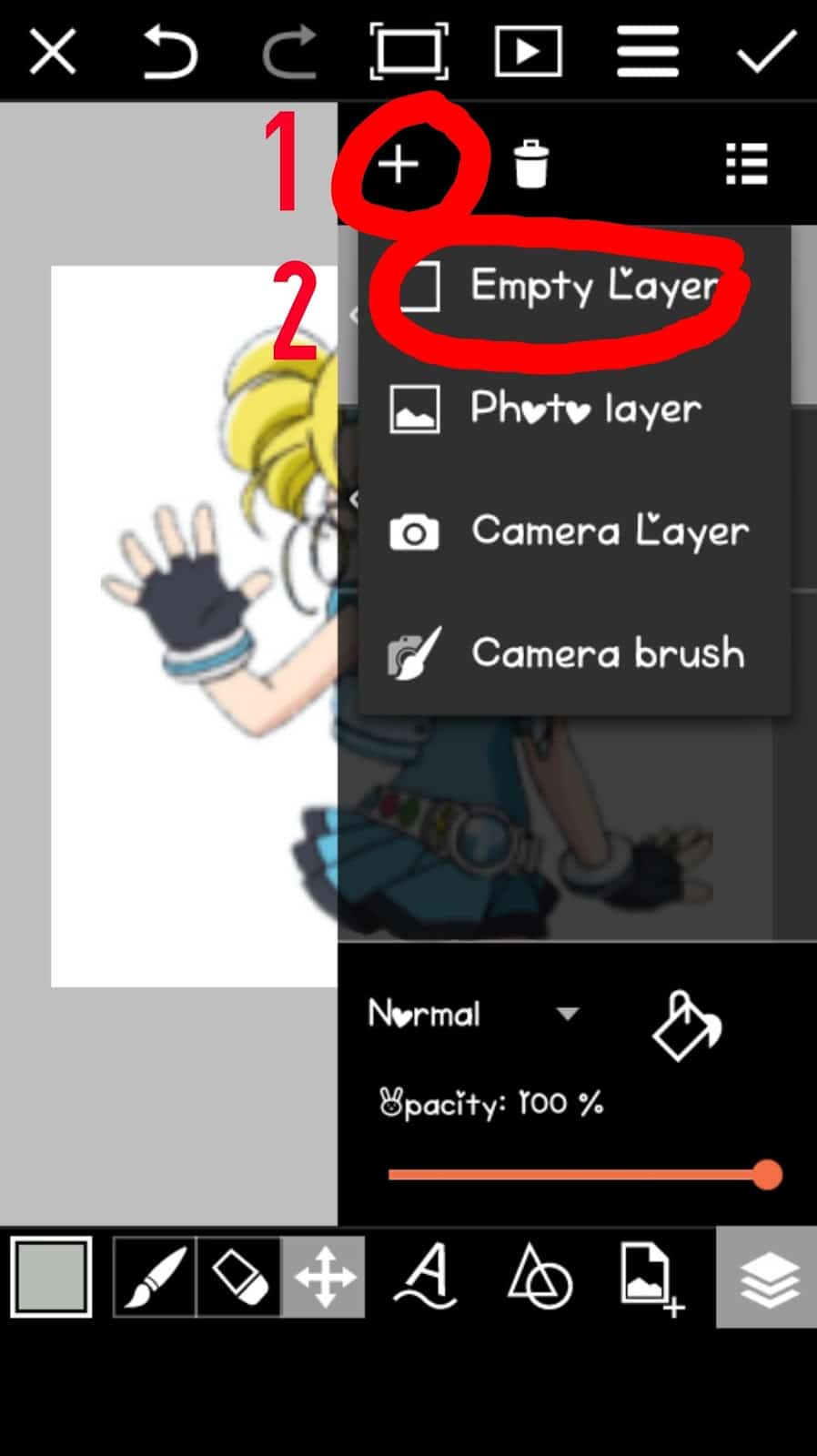Select the eraser tool
817x1456 pixels.
point(239,1276)
